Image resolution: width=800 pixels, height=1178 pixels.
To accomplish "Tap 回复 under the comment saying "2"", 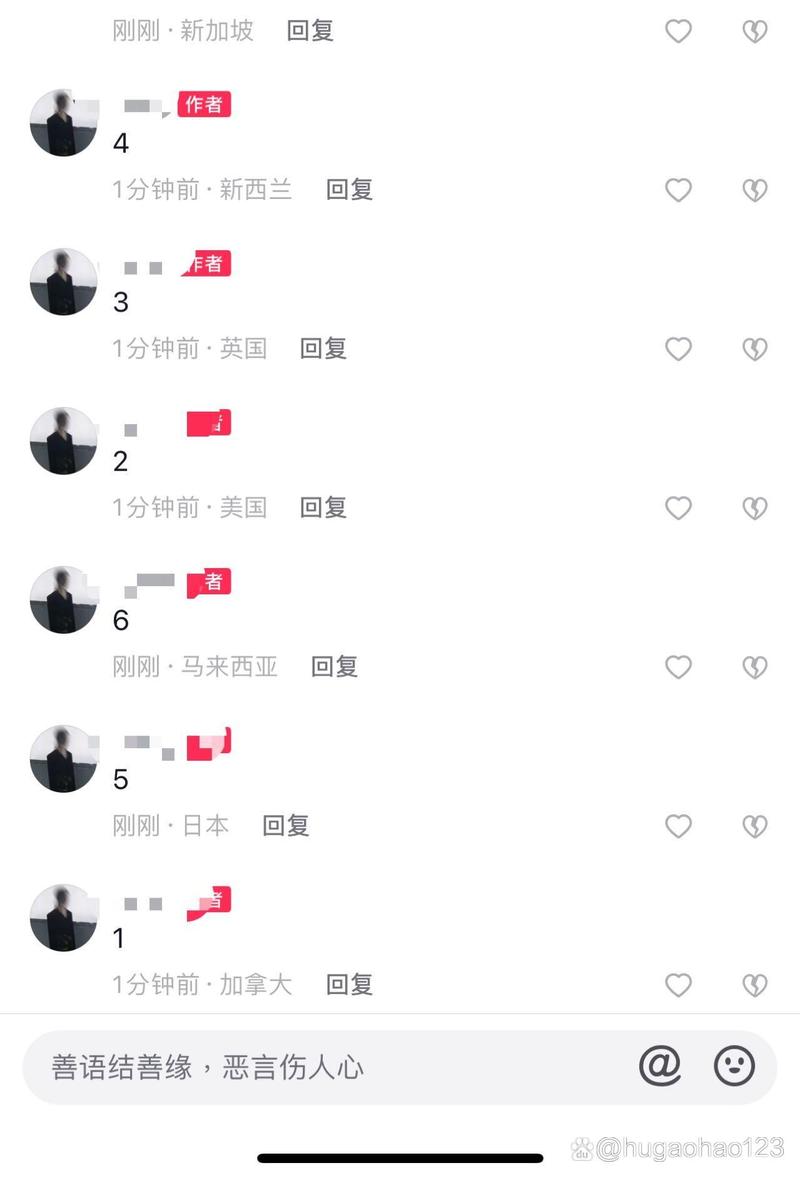I will 323,508.
